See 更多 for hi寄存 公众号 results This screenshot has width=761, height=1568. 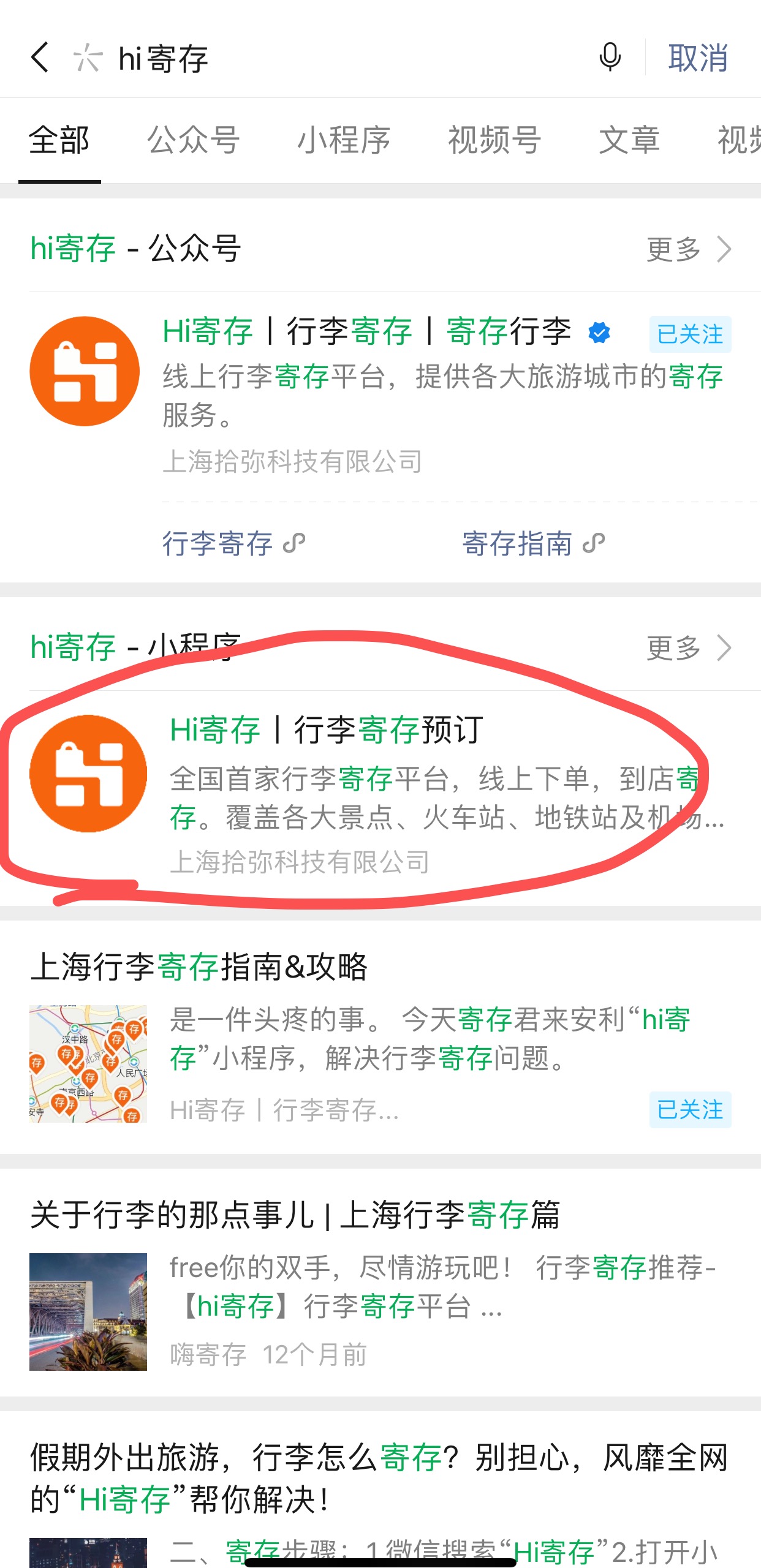pos(689,249)
